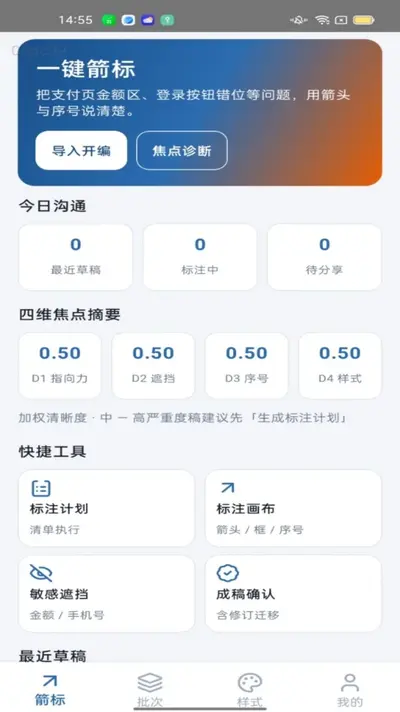This screenshot has height=712, width=400.
Task: Switch to the 样式 tab
Action: 250,690
